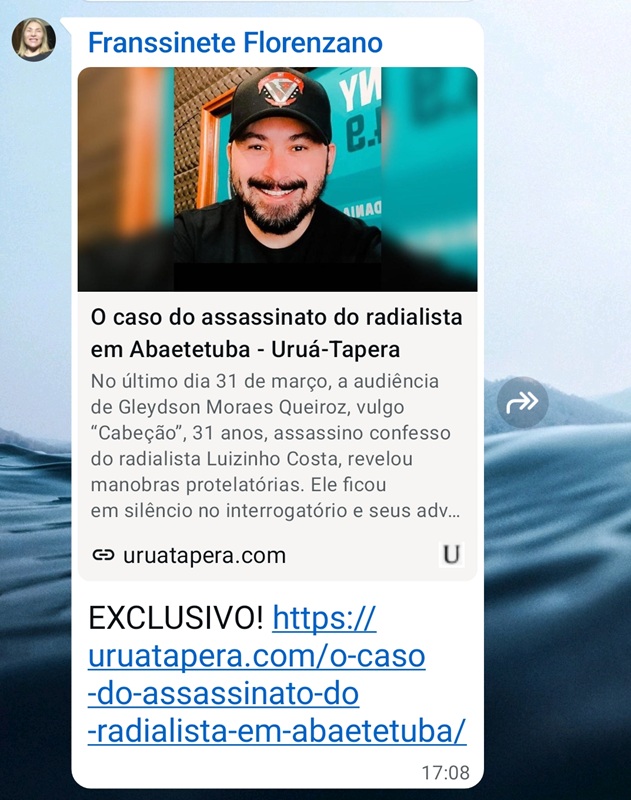Tap sender name Franssinete Florenzano

click(x=235, y=43)
